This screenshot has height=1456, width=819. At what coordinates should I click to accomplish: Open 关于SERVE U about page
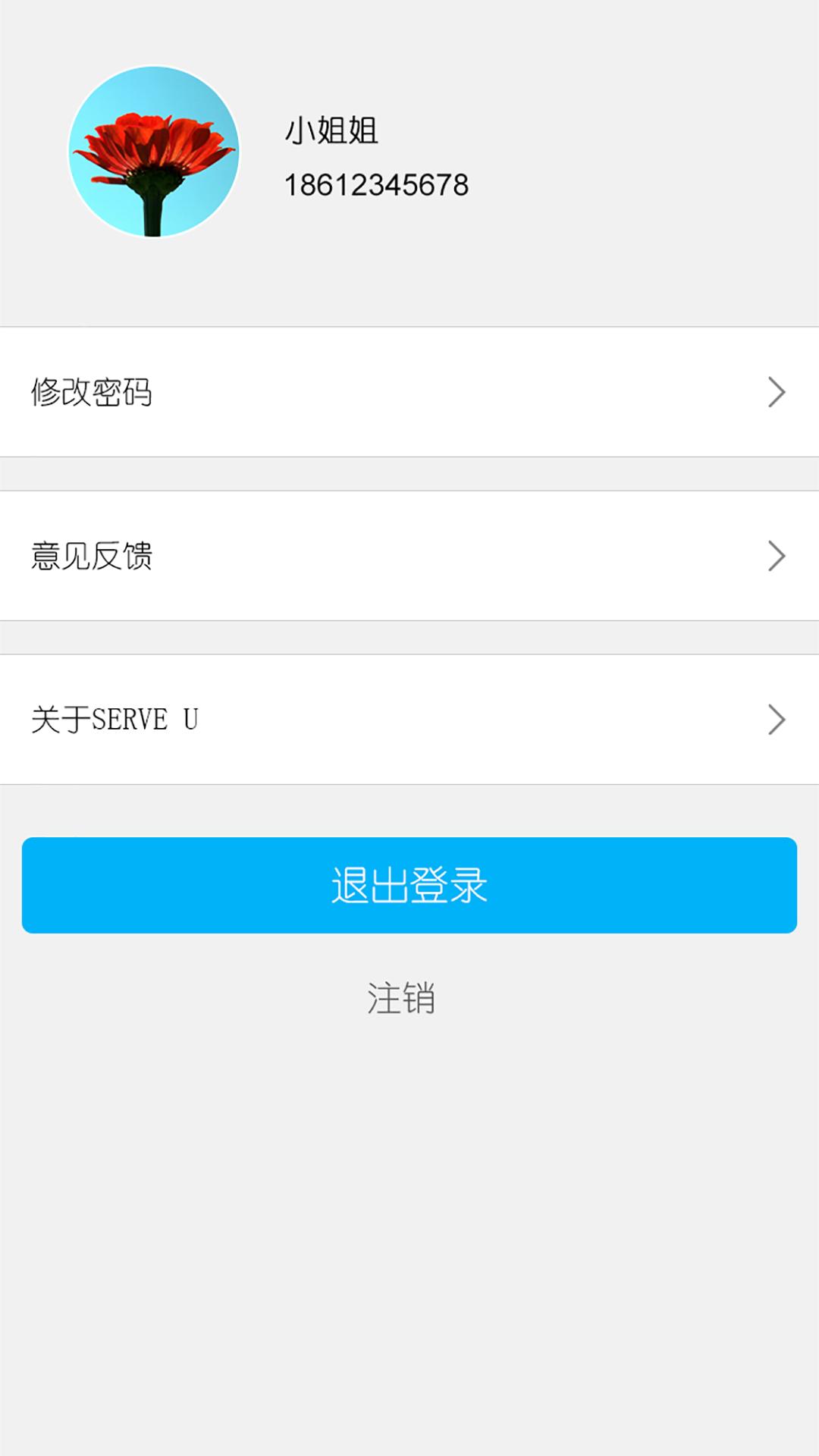pyautogui.click(x=409, y=720)
